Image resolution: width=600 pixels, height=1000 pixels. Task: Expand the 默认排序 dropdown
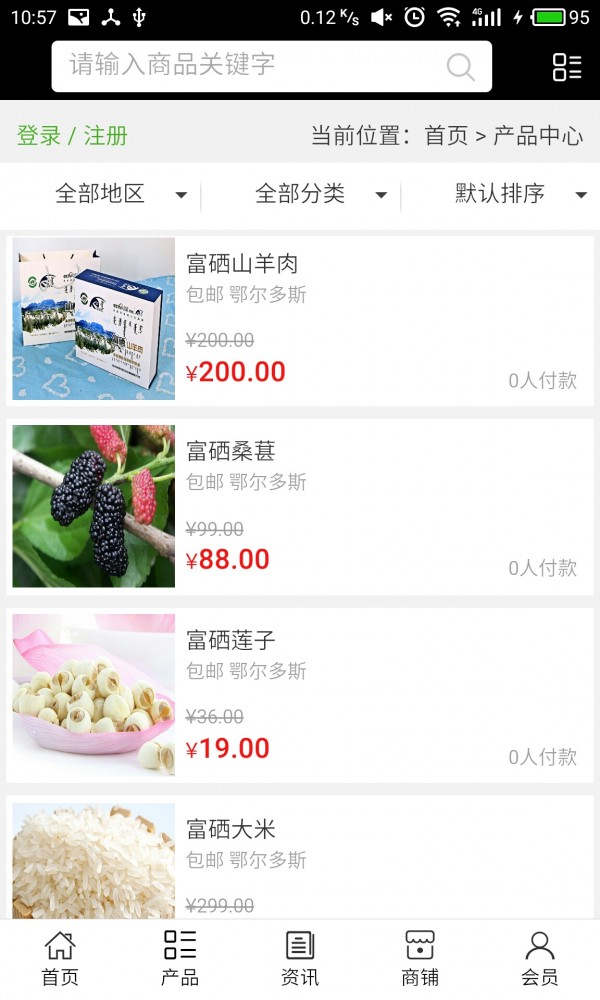[x=520, y=194]
